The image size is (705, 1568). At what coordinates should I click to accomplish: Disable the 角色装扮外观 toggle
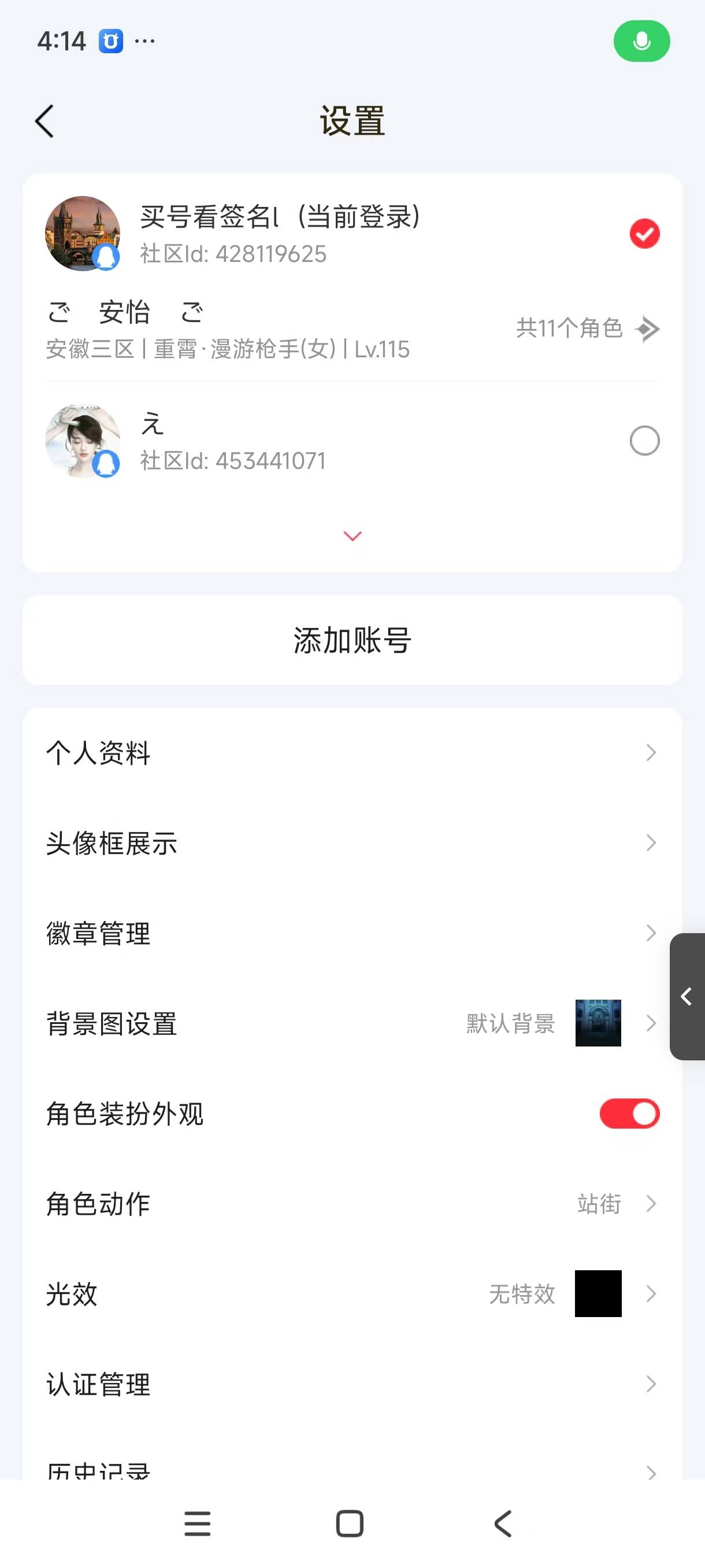(x=629, y=1114)
